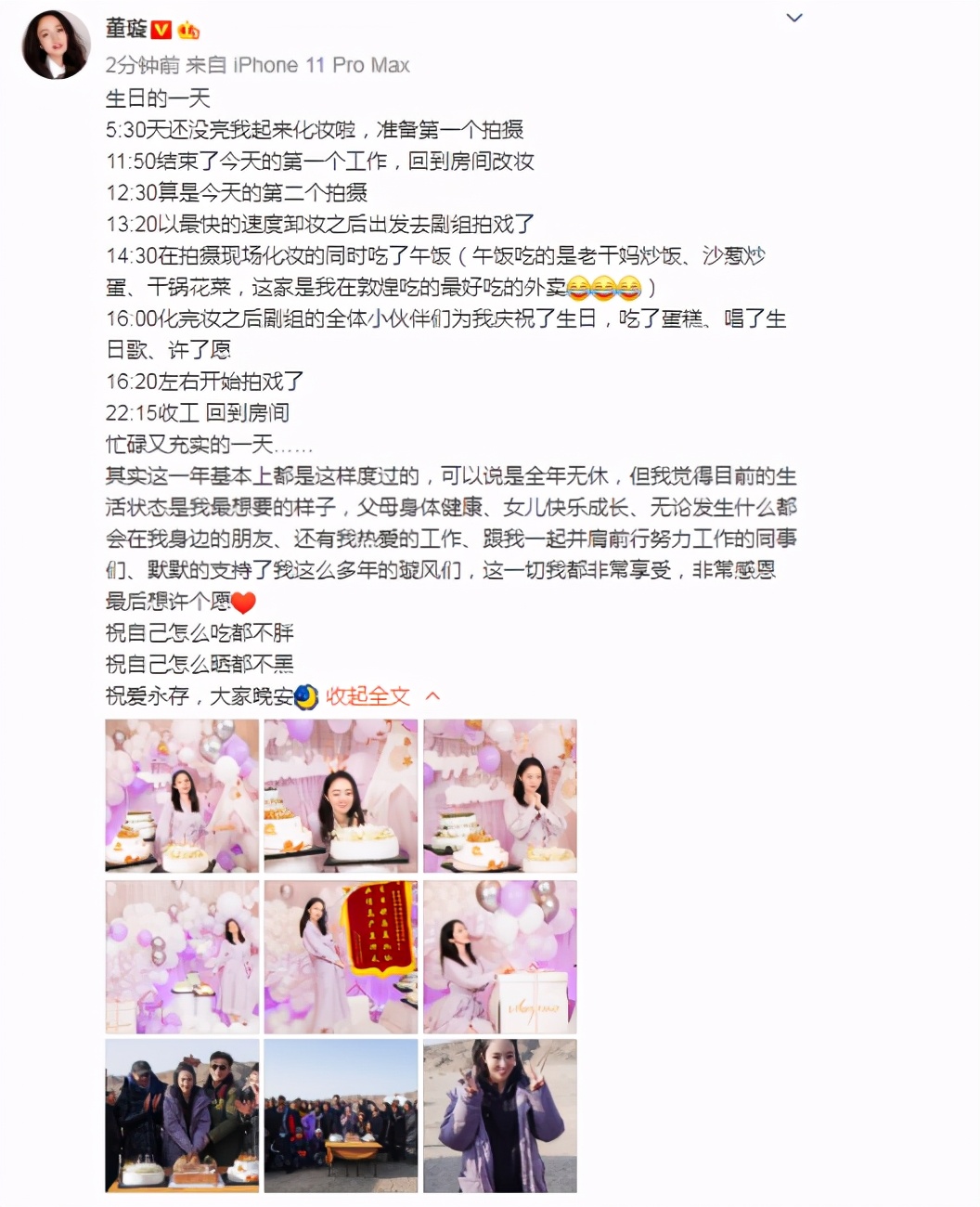Open ninth photo with peace signs

500,1116
